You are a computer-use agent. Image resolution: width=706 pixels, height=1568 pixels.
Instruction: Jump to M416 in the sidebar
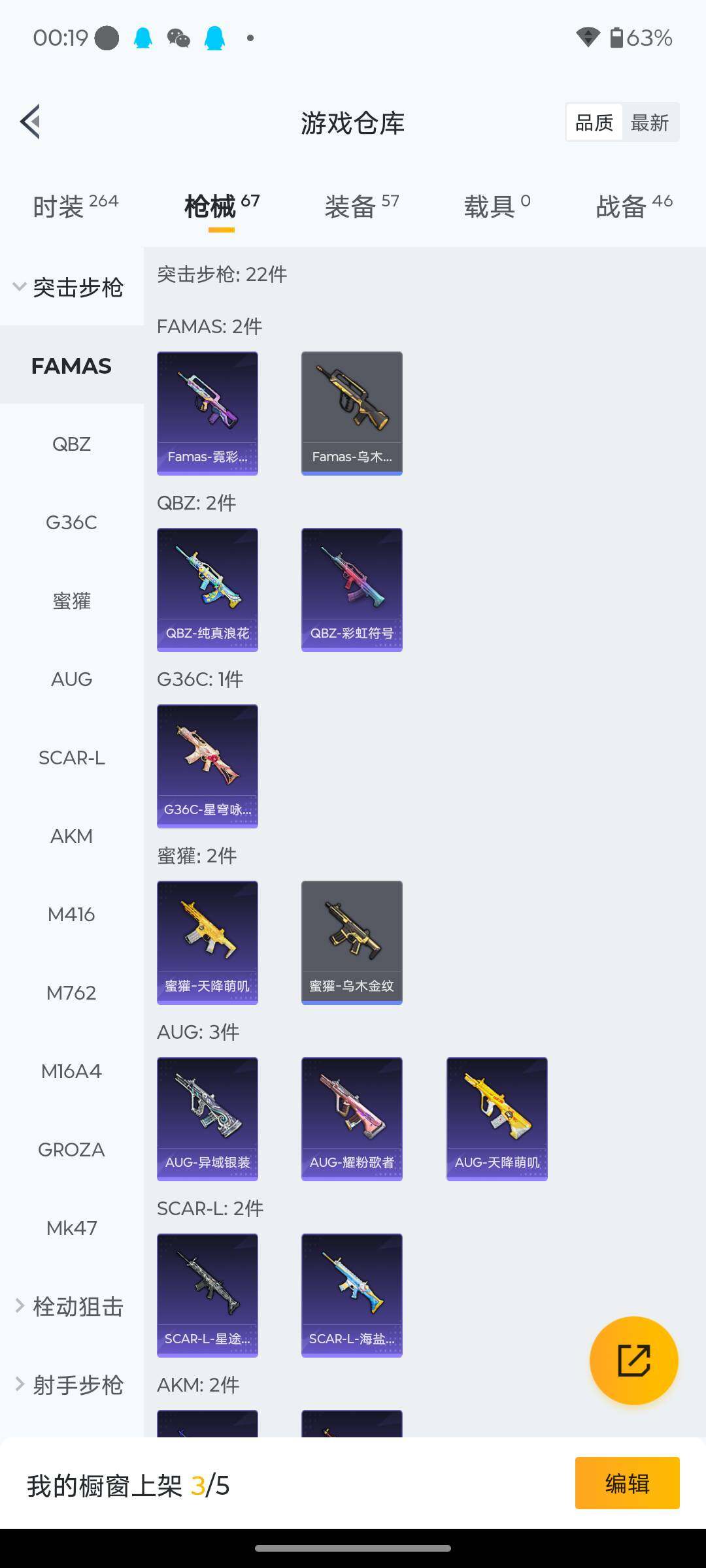point(71,914)
